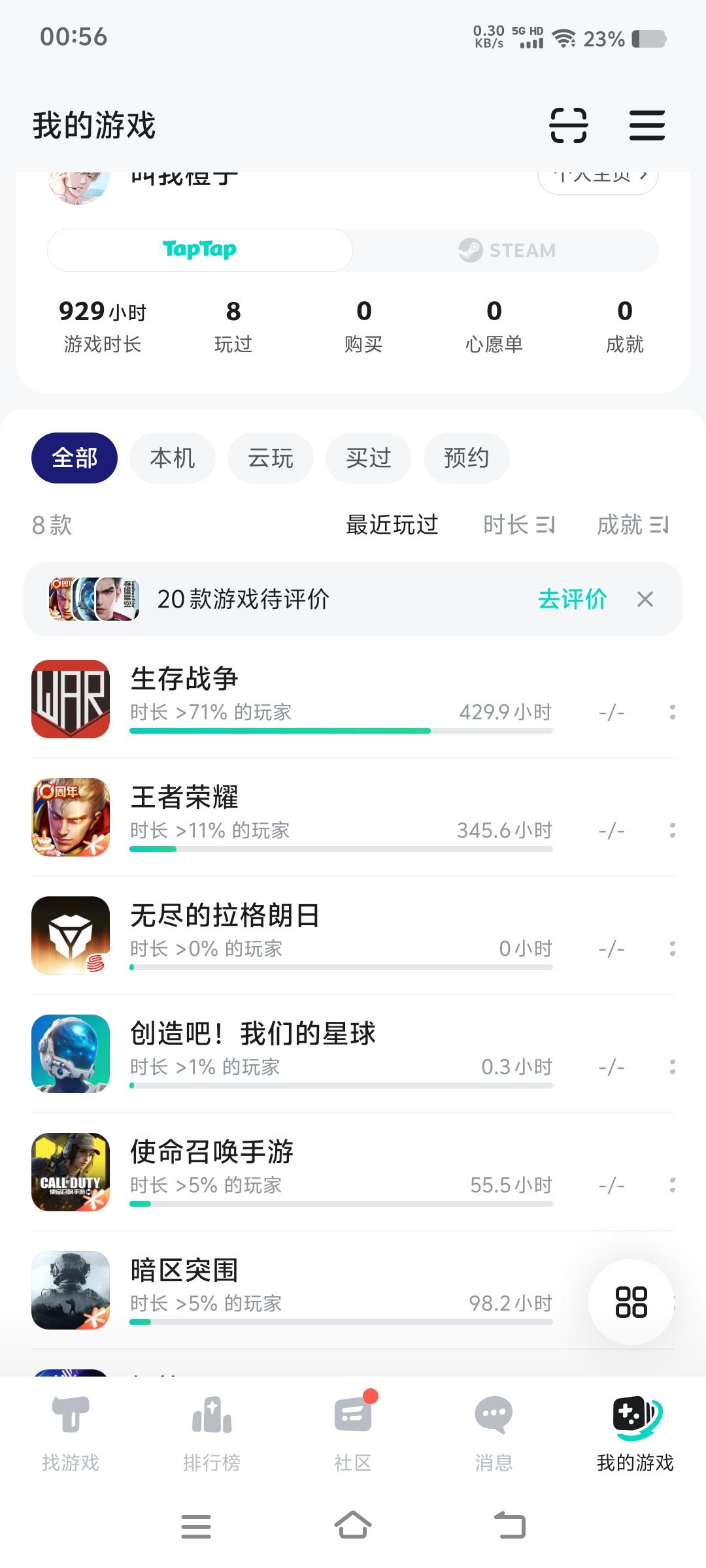Open more options for 王者荣耀
The image size is (706, 1568).
point(672,830)
